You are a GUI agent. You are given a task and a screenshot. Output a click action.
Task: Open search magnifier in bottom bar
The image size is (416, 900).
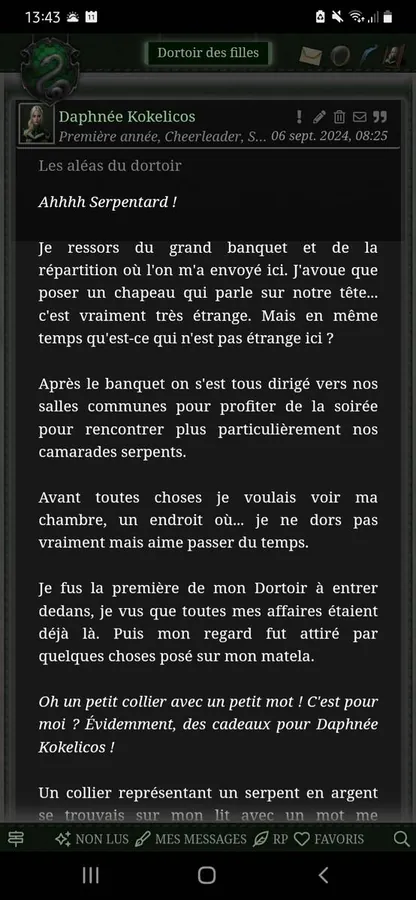[x=401, y=839]
